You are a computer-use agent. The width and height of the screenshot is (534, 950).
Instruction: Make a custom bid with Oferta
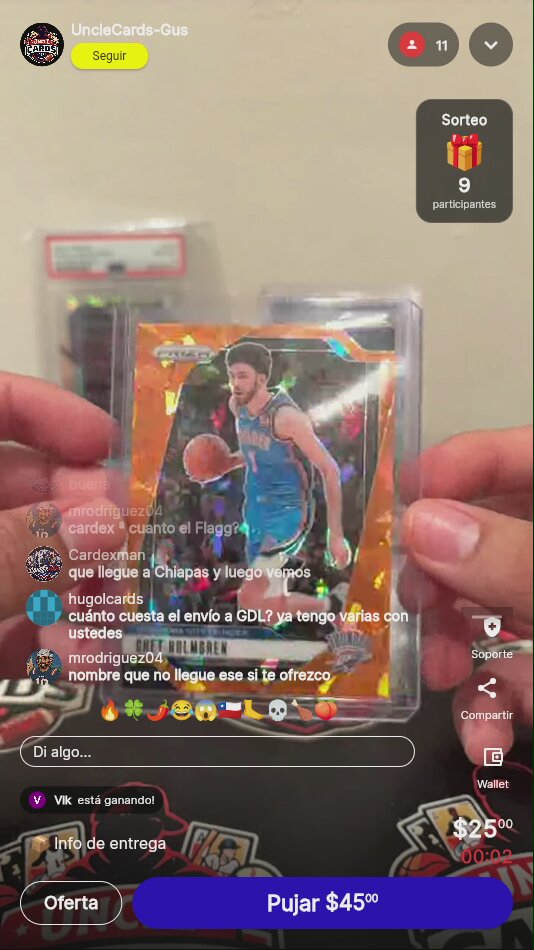click(x=71, y=903)
